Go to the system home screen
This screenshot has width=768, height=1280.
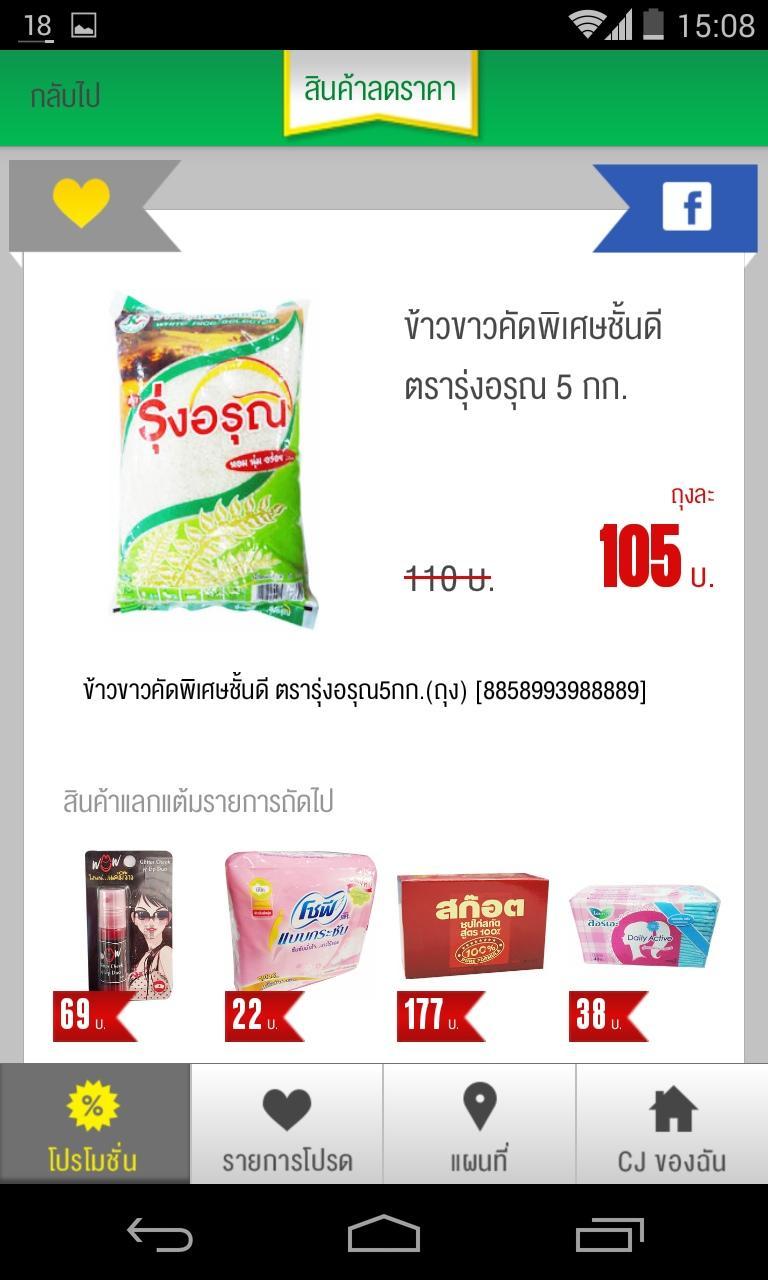[x=384, y=1235]
